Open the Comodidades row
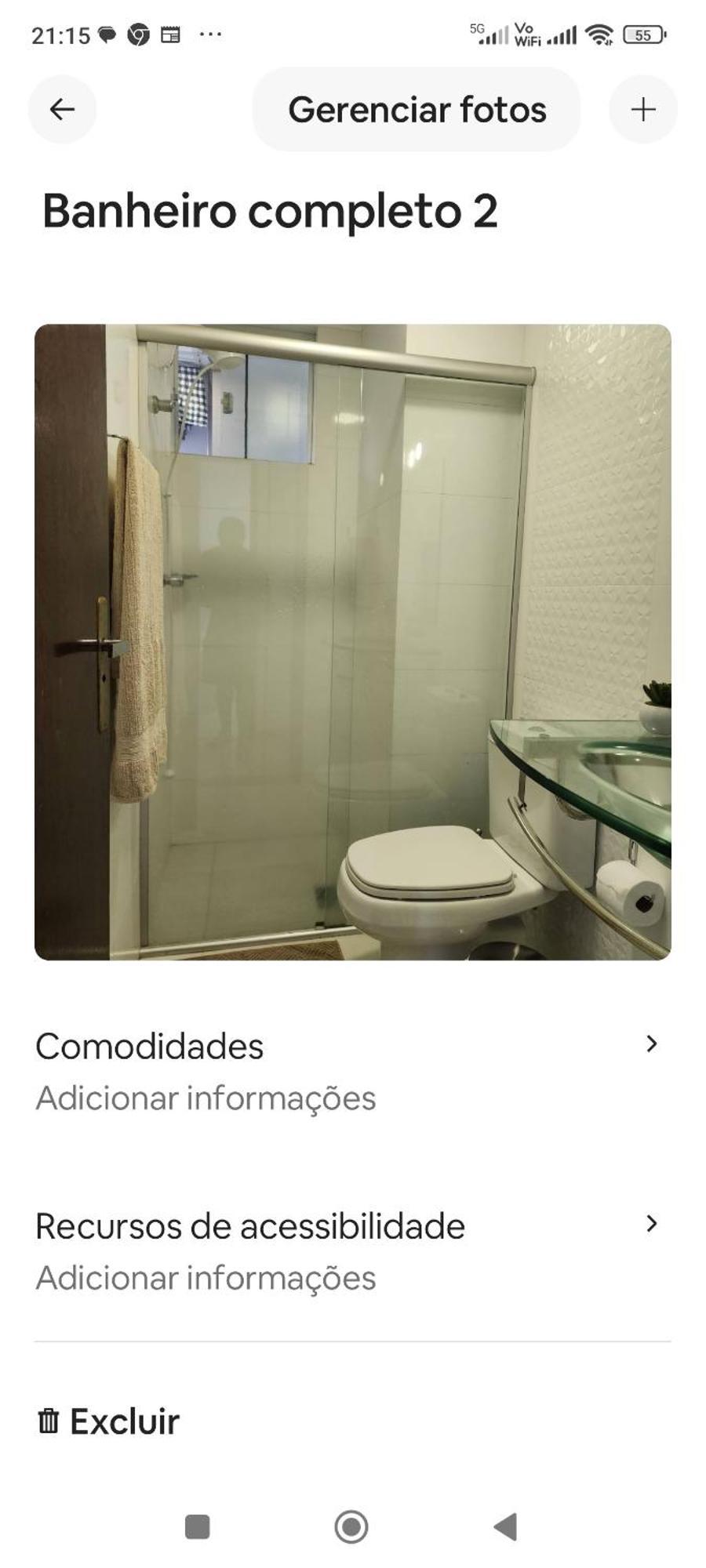 click(353, 1071)
